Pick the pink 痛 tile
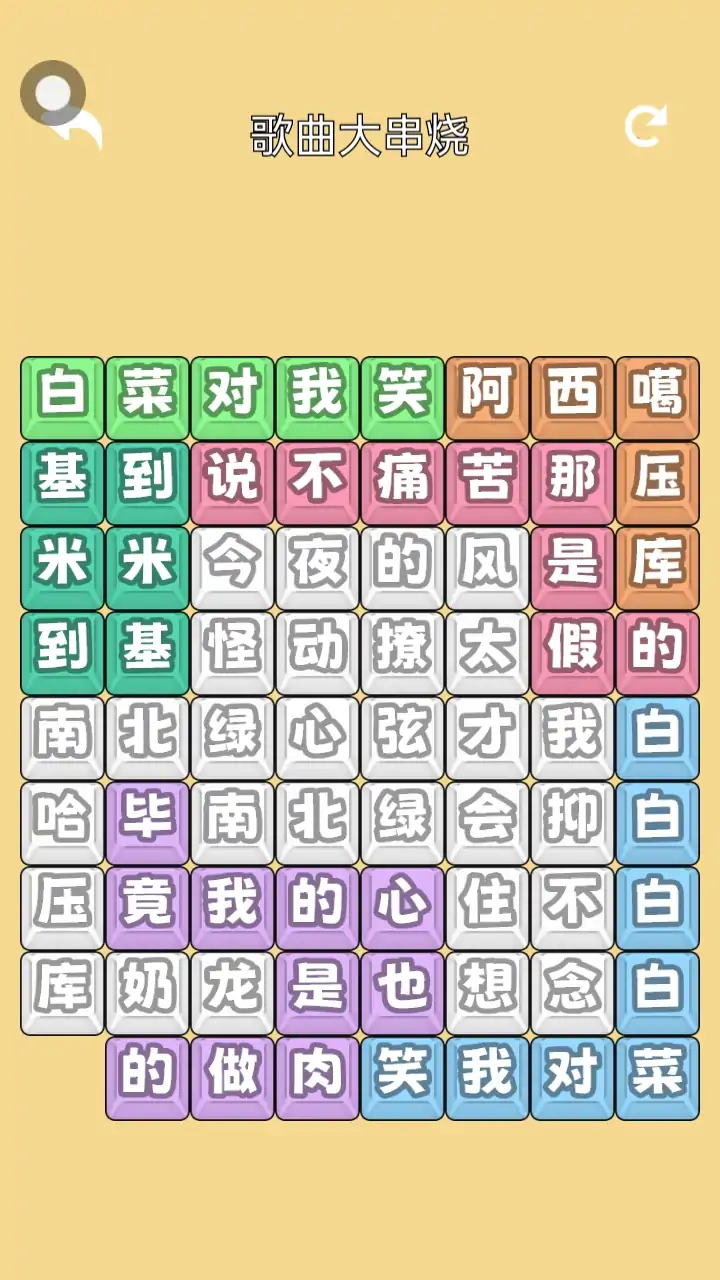 pyautogui.click(x=402, y=481)
